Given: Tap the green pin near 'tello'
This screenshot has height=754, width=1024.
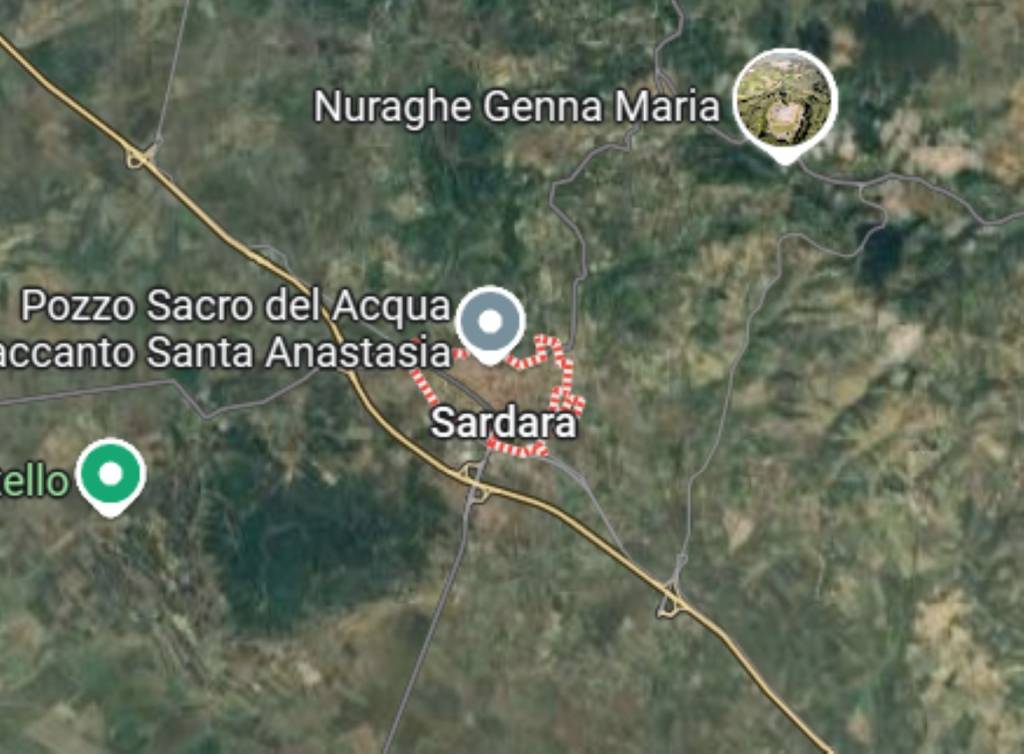Looking at the screenshot, I should (111, 474).
